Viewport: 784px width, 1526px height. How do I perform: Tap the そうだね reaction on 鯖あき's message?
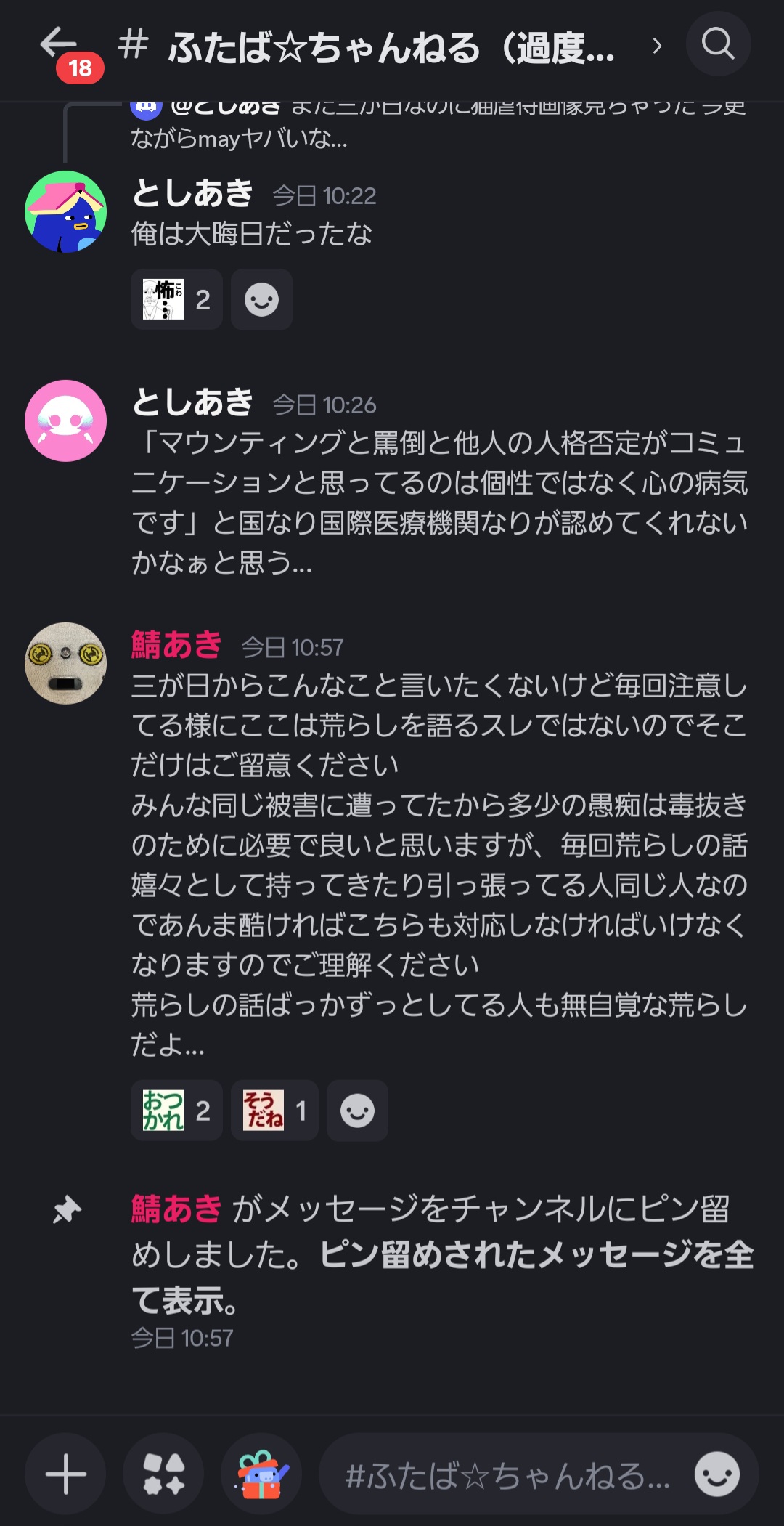tap(274, 1111)
